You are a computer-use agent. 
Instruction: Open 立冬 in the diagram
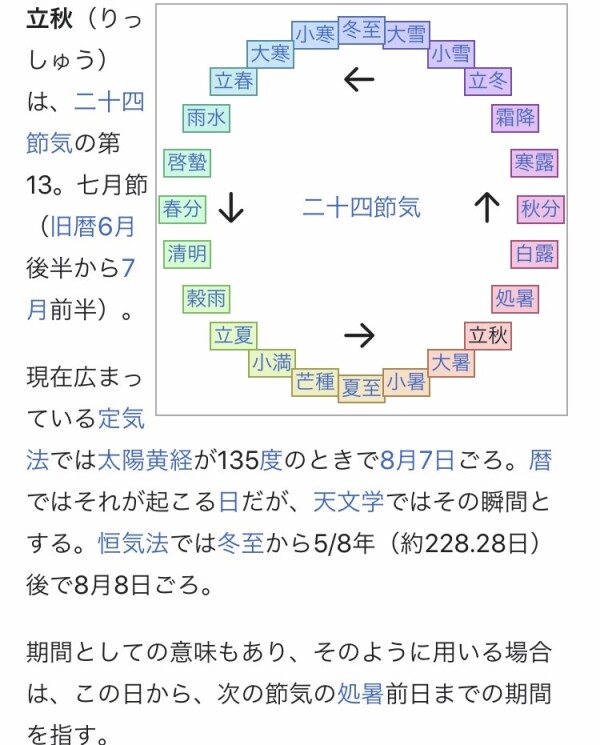[x=490, y=81]
